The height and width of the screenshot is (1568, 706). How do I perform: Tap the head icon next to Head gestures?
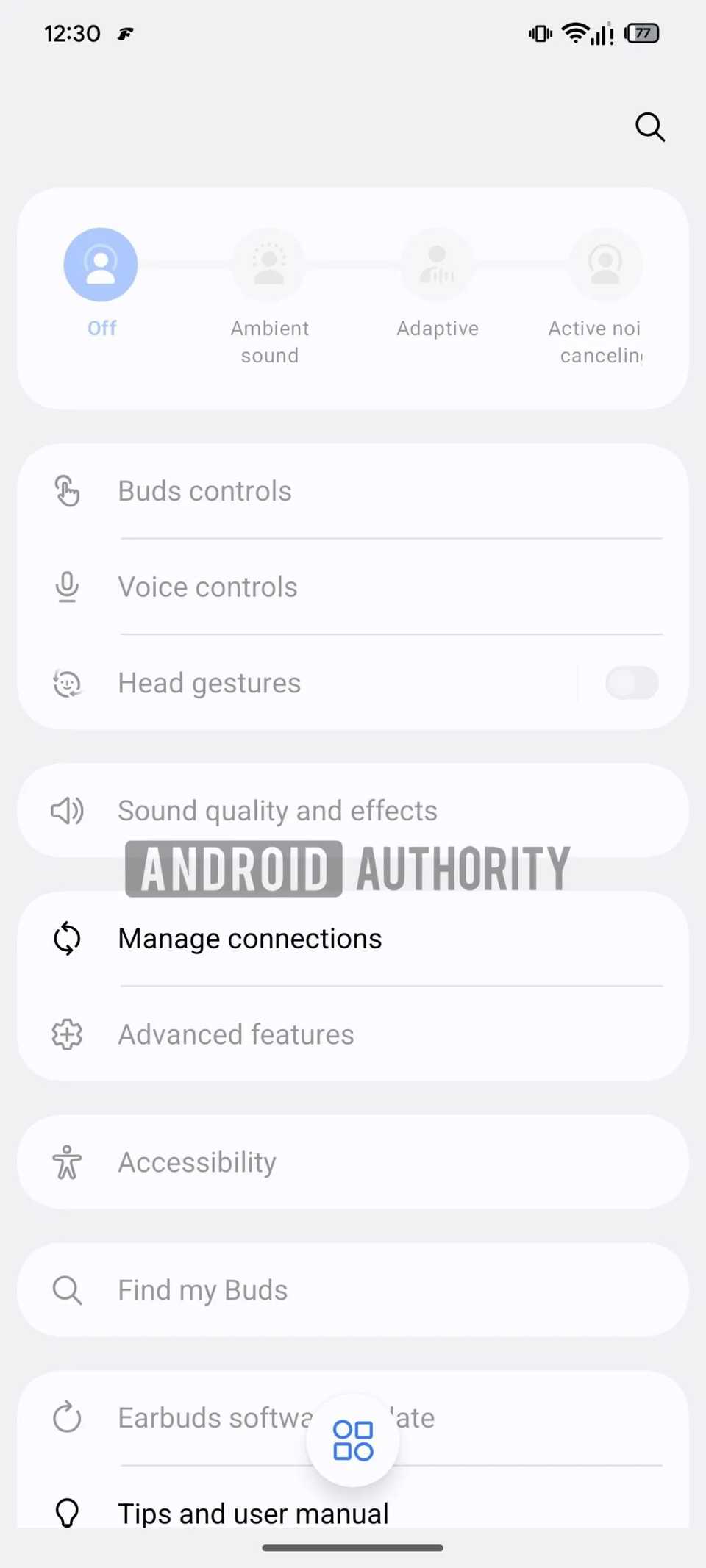click(x=67, y=683)
